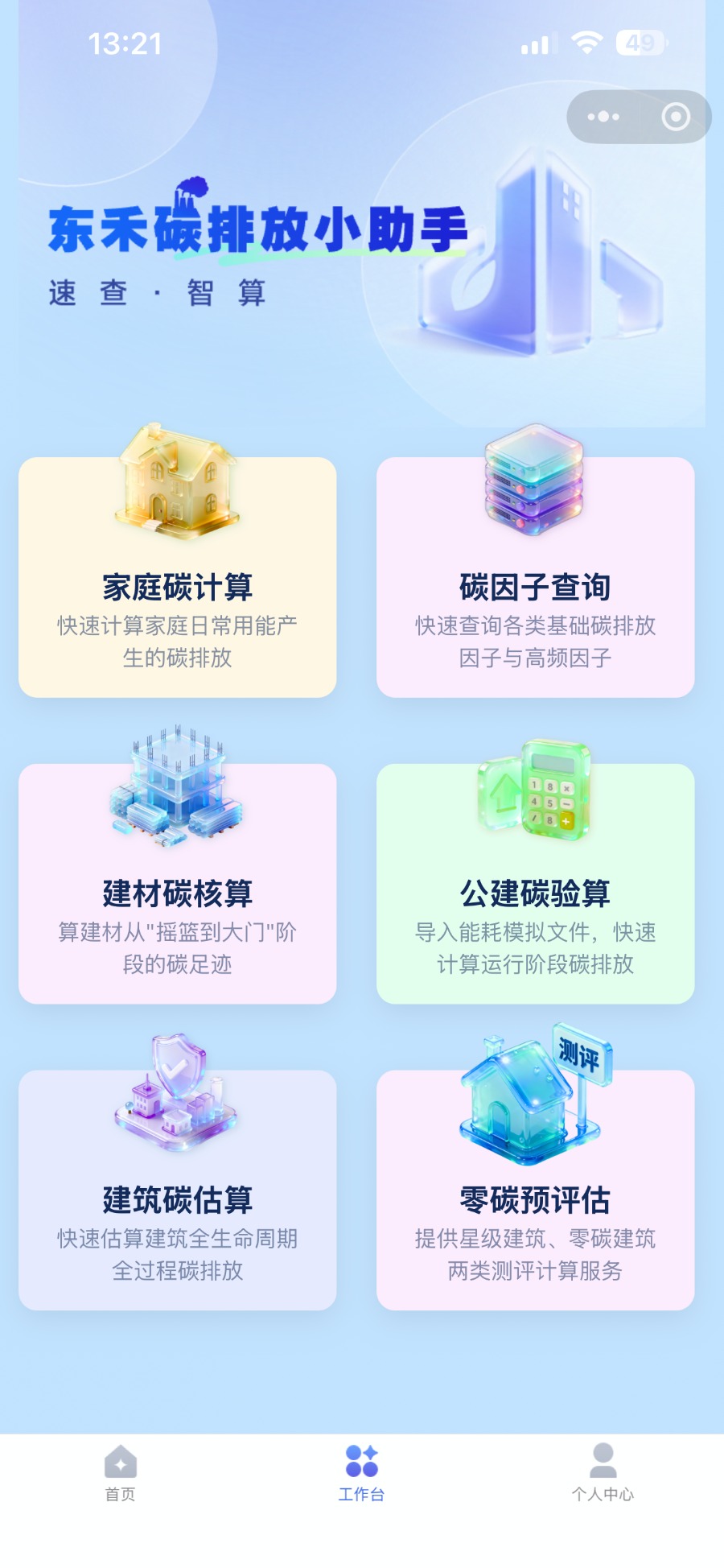The image size is (724, 1568).
Task: Switch to the 首页 tab
Action: 121,1473
